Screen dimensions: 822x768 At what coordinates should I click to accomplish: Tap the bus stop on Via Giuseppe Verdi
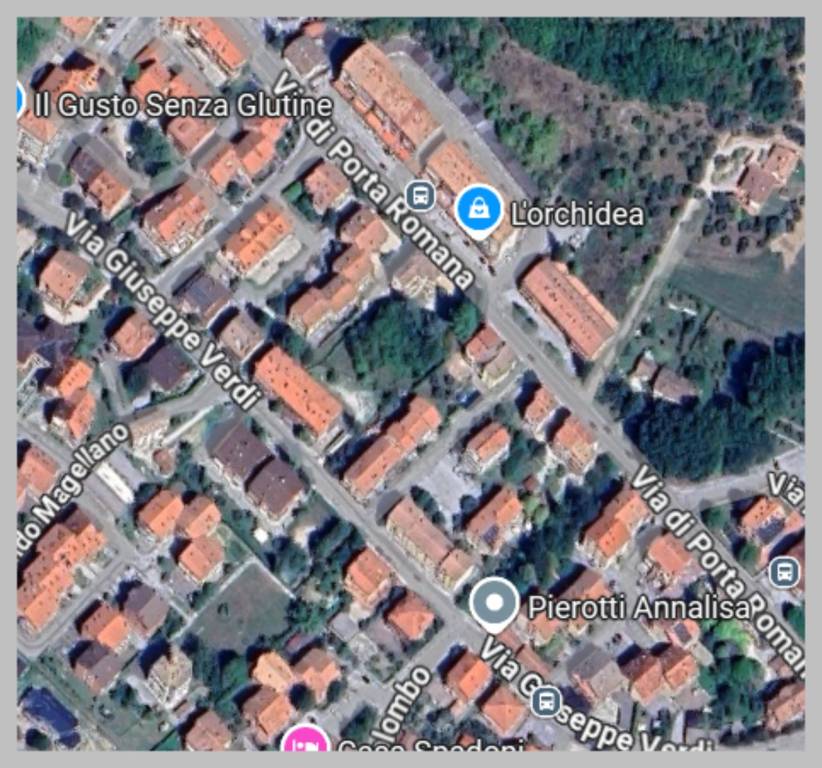(546, 701)
